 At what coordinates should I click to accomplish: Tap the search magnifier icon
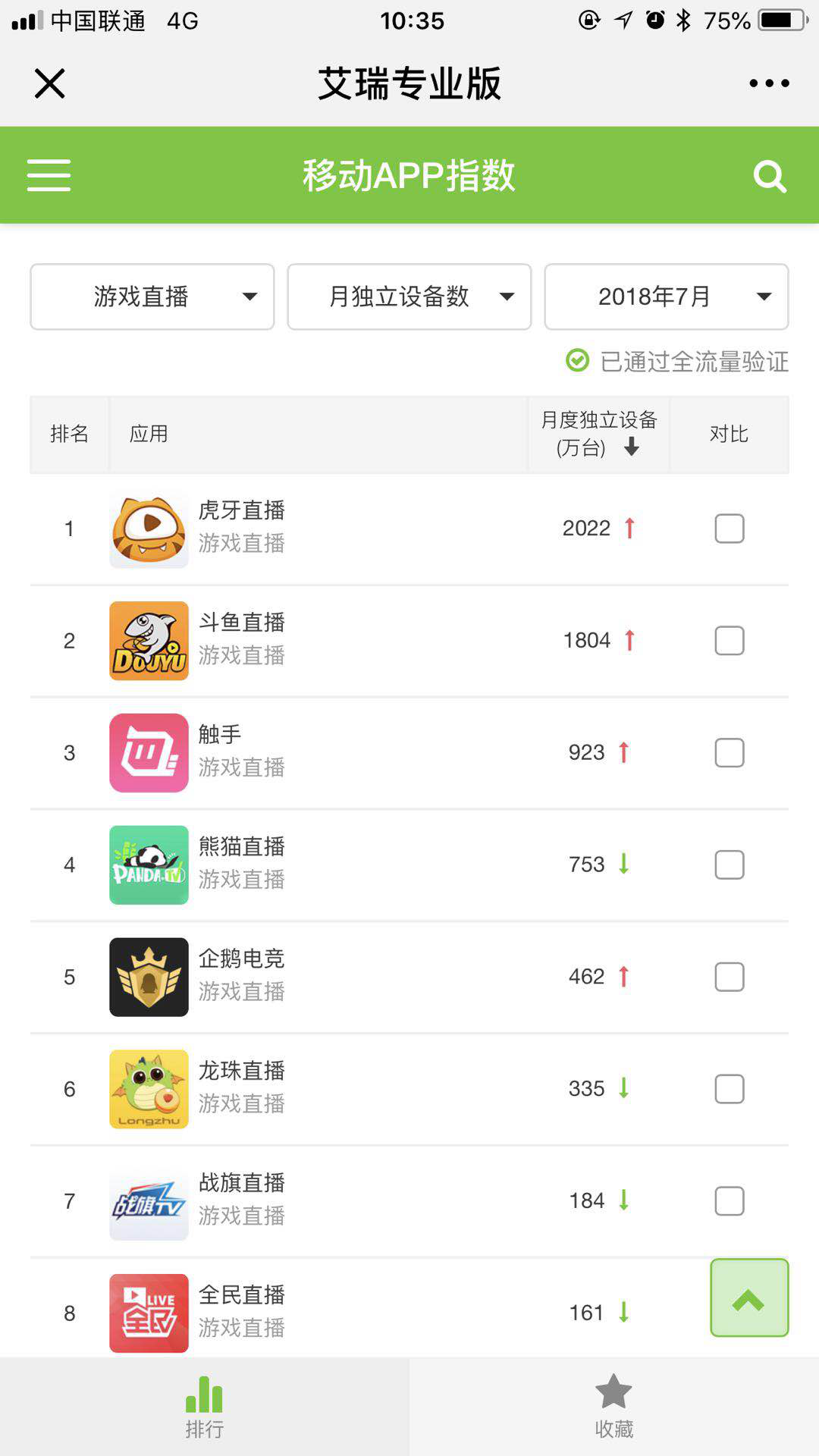pos(769,177)
